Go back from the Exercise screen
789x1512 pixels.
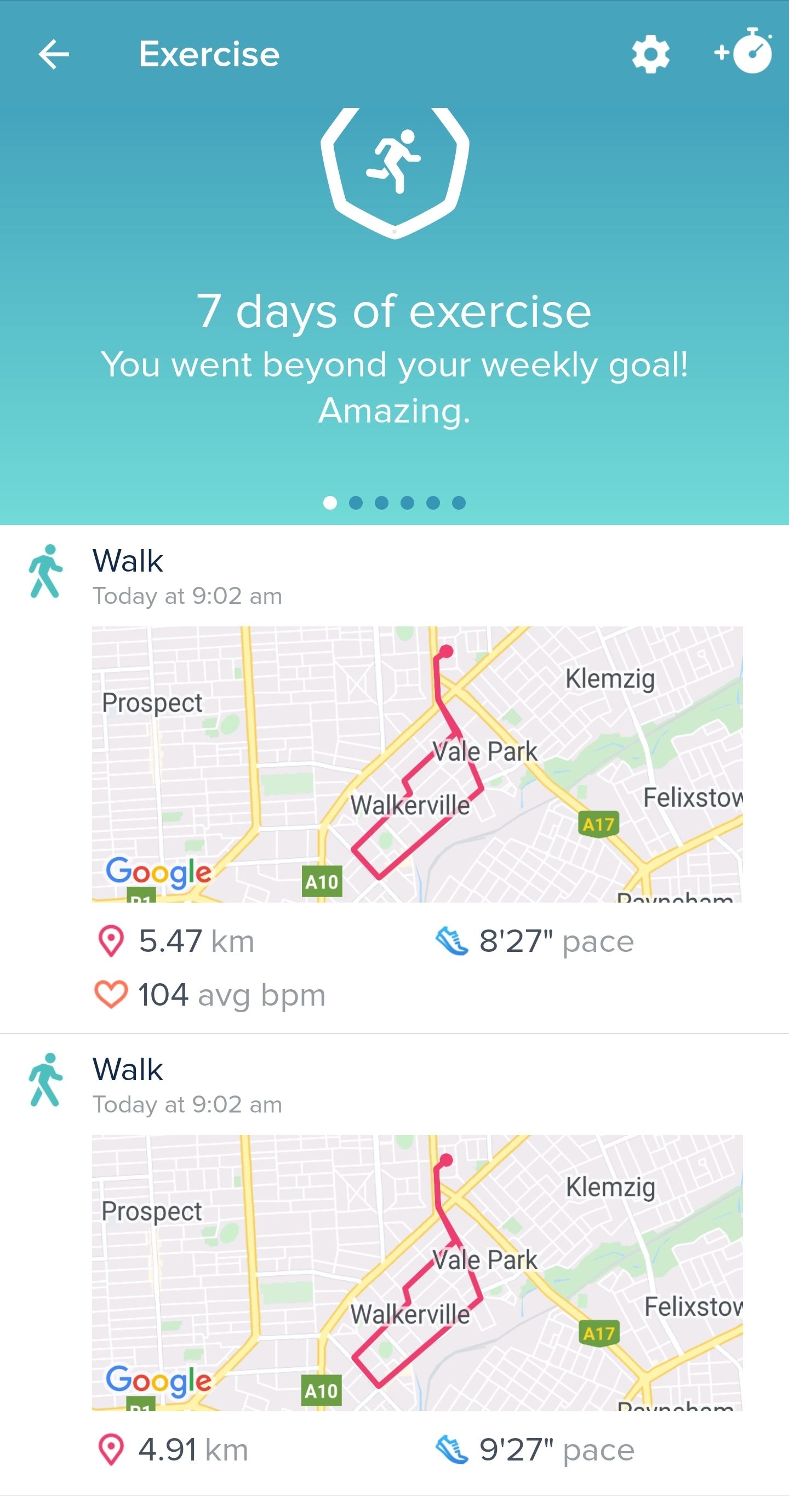54,55
